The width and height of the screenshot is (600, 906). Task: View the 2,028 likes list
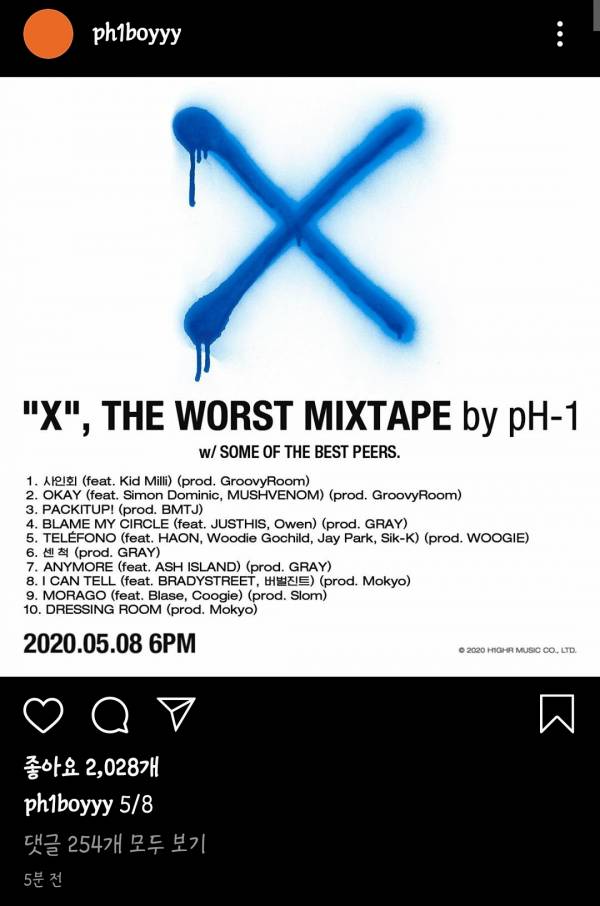(x=91, y=767)
